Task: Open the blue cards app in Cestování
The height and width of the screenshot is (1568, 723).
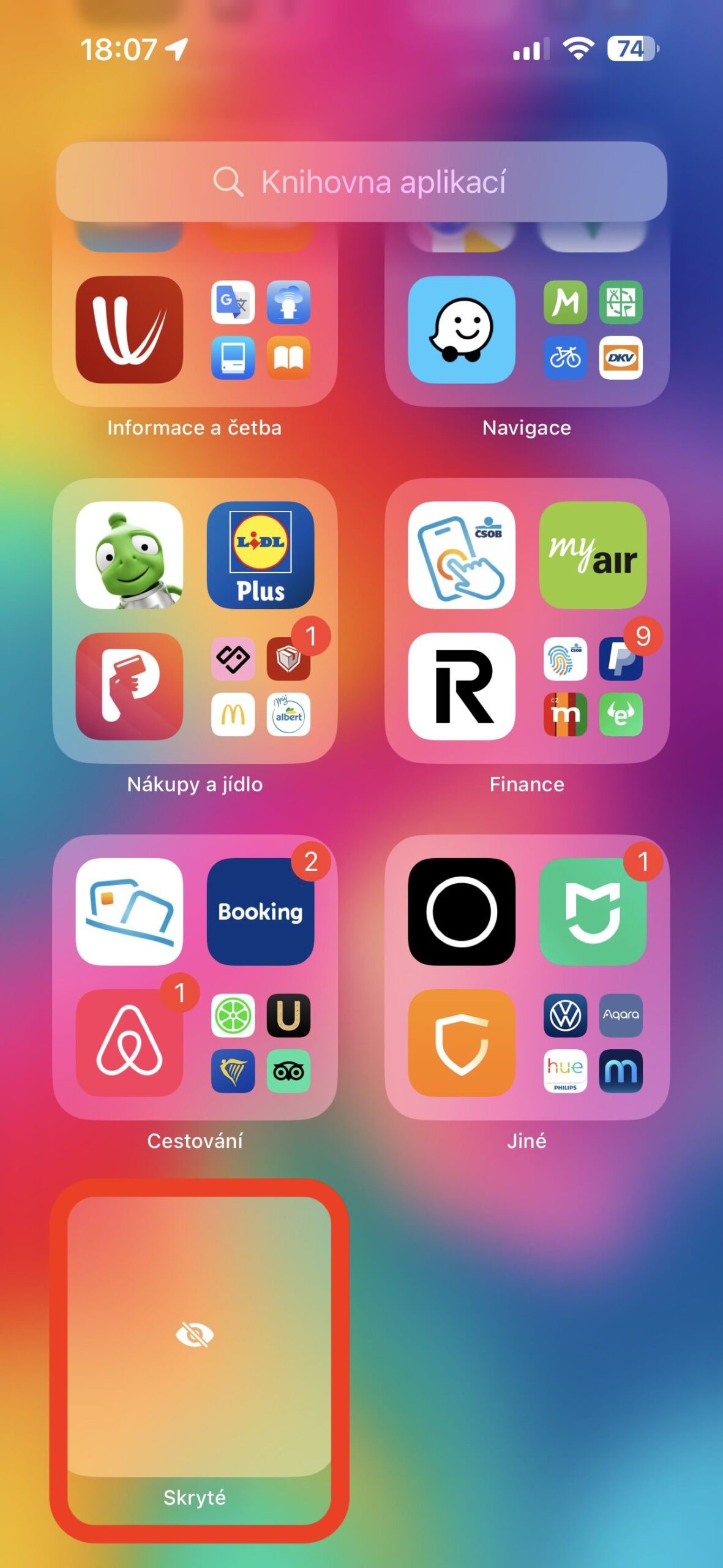Action: coord(129,911)
